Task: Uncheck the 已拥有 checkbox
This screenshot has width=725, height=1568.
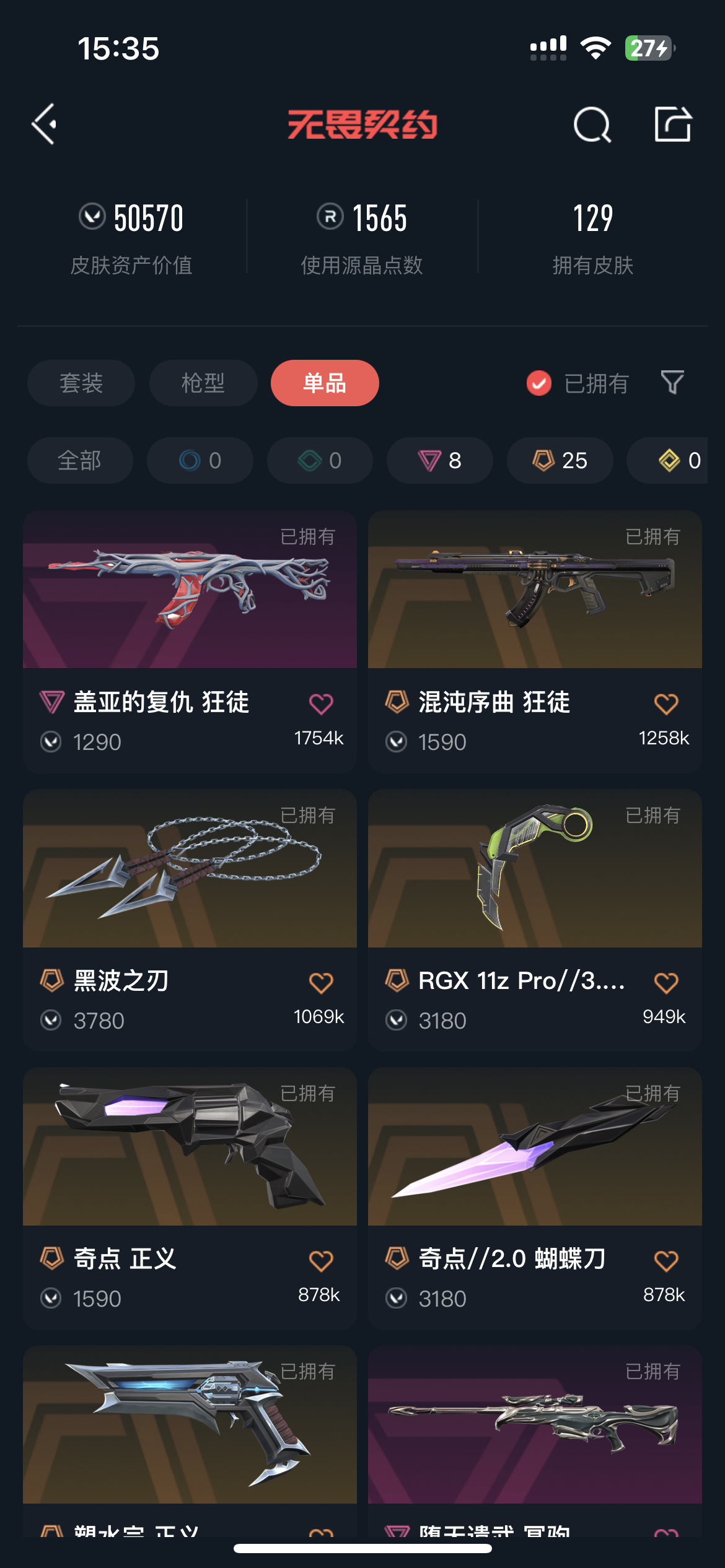Action: pyautogui.click(x=539, y=383)
